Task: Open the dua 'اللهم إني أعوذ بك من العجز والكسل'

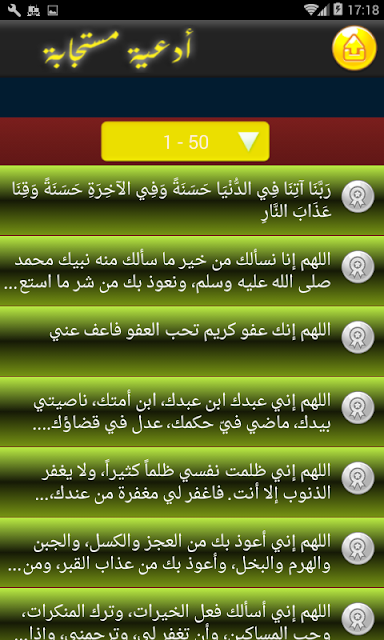Action: coord(192,553)
